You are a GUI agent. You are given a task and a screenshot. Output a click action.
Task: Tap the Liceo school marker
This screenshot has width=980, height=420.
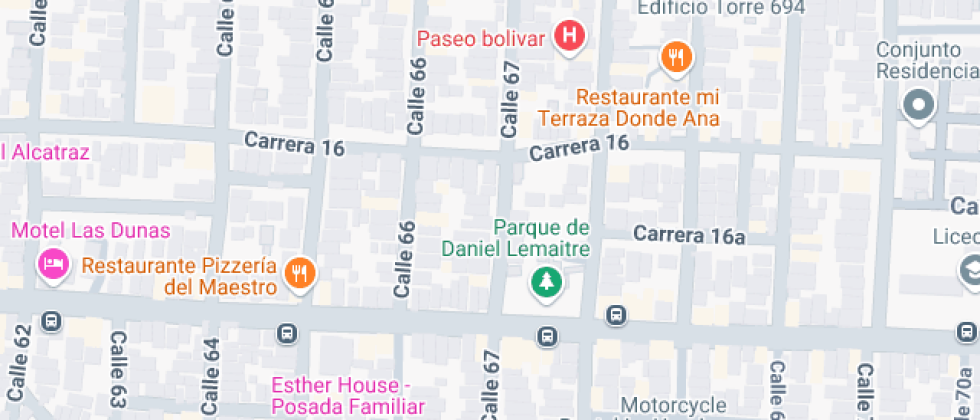(970, 268)
